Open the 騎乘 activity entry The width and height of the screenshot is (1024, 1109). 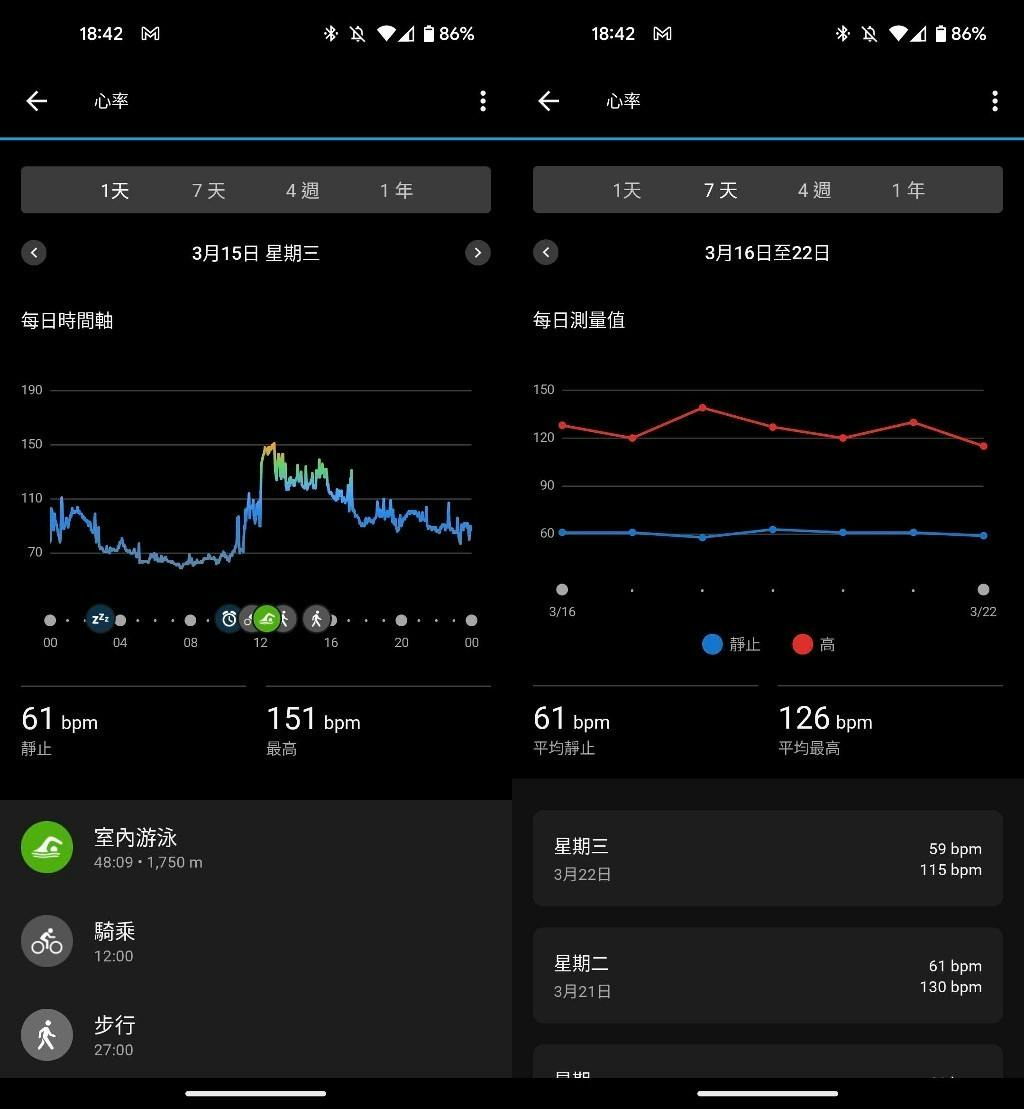256,941
